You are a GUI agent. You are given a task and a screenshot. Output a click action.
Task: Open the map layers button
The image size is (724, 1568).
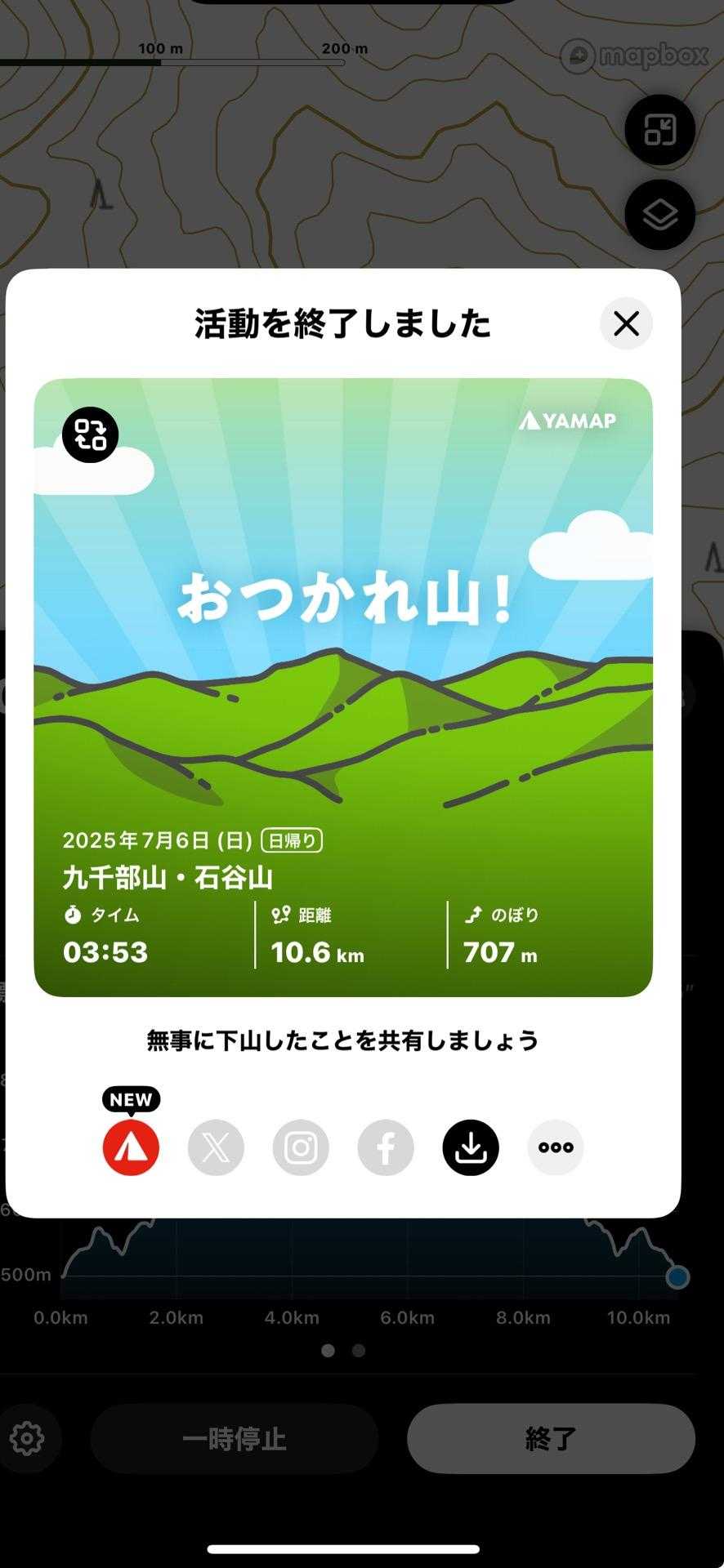(659, 215)
